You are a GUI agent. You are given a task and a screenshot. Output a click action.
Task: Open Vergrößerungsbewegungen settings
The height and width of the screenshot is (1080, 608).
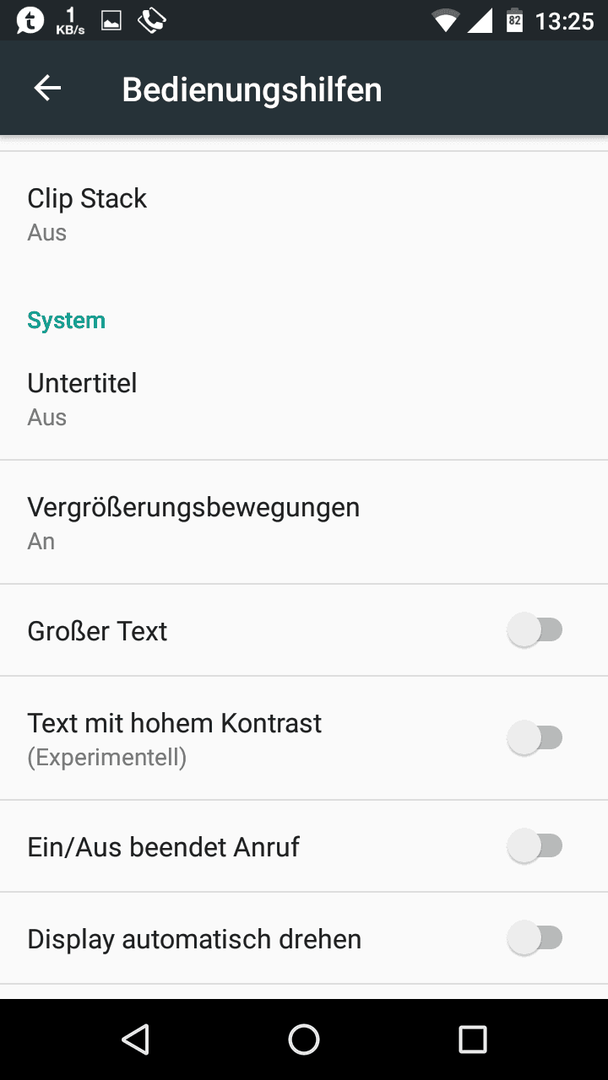[x=304, y=522]
